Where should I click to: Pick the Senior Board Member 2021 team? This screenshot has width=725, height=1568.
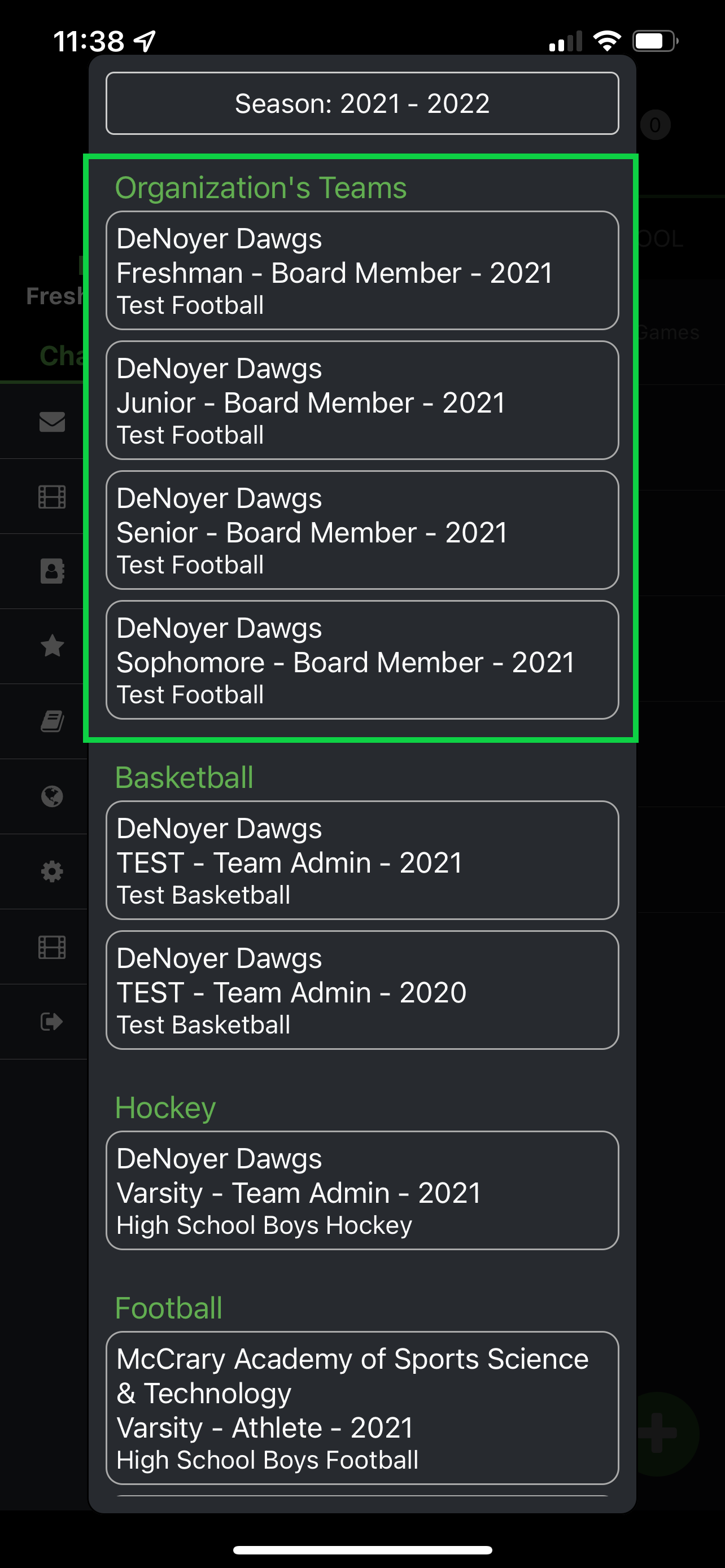coord(362,530)
